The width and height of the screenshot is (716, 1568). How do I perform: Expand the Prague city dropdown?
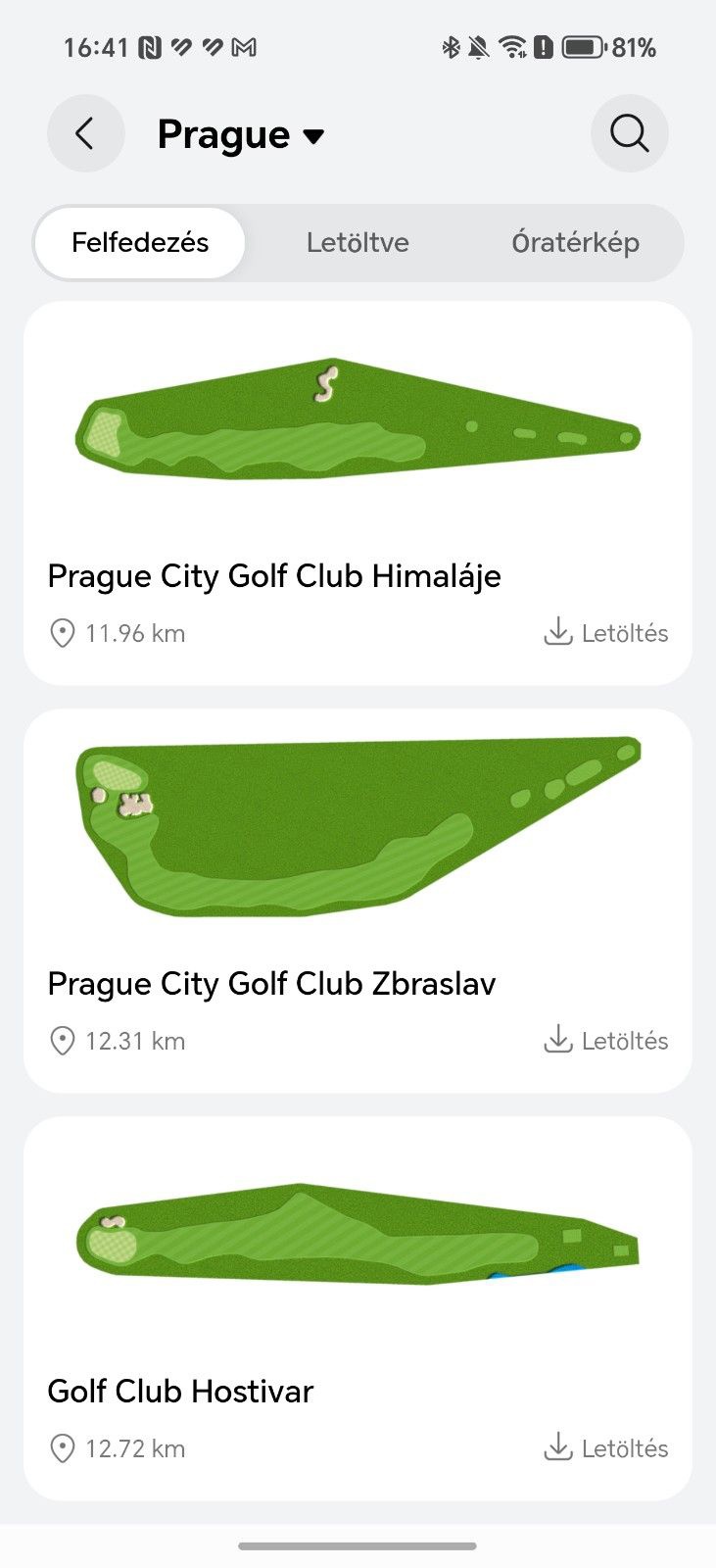coord(241,135)
